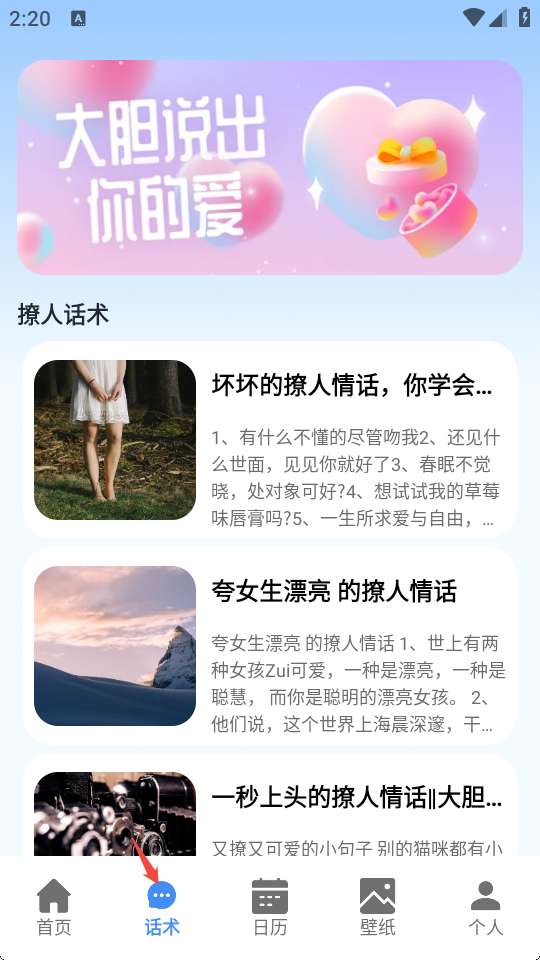Image resolution: width=540 pixels, height=960 pixels.
Task: Open the 大胆说出你的爱 banner
Action: coord(270,167)
